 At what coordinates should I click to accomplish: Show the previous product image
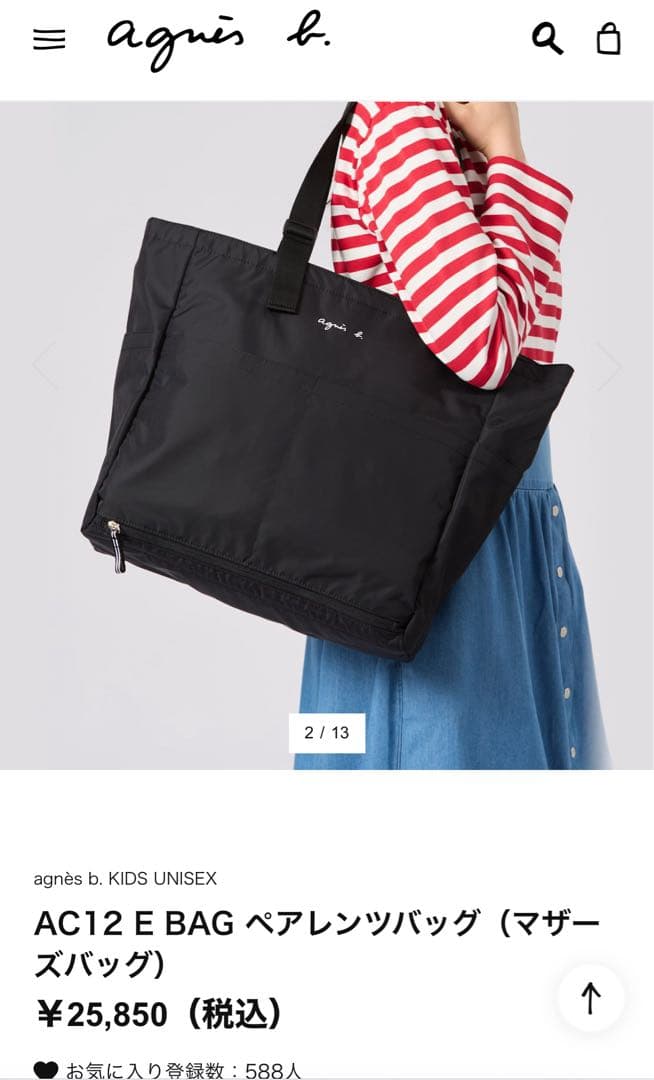point(45,365)
